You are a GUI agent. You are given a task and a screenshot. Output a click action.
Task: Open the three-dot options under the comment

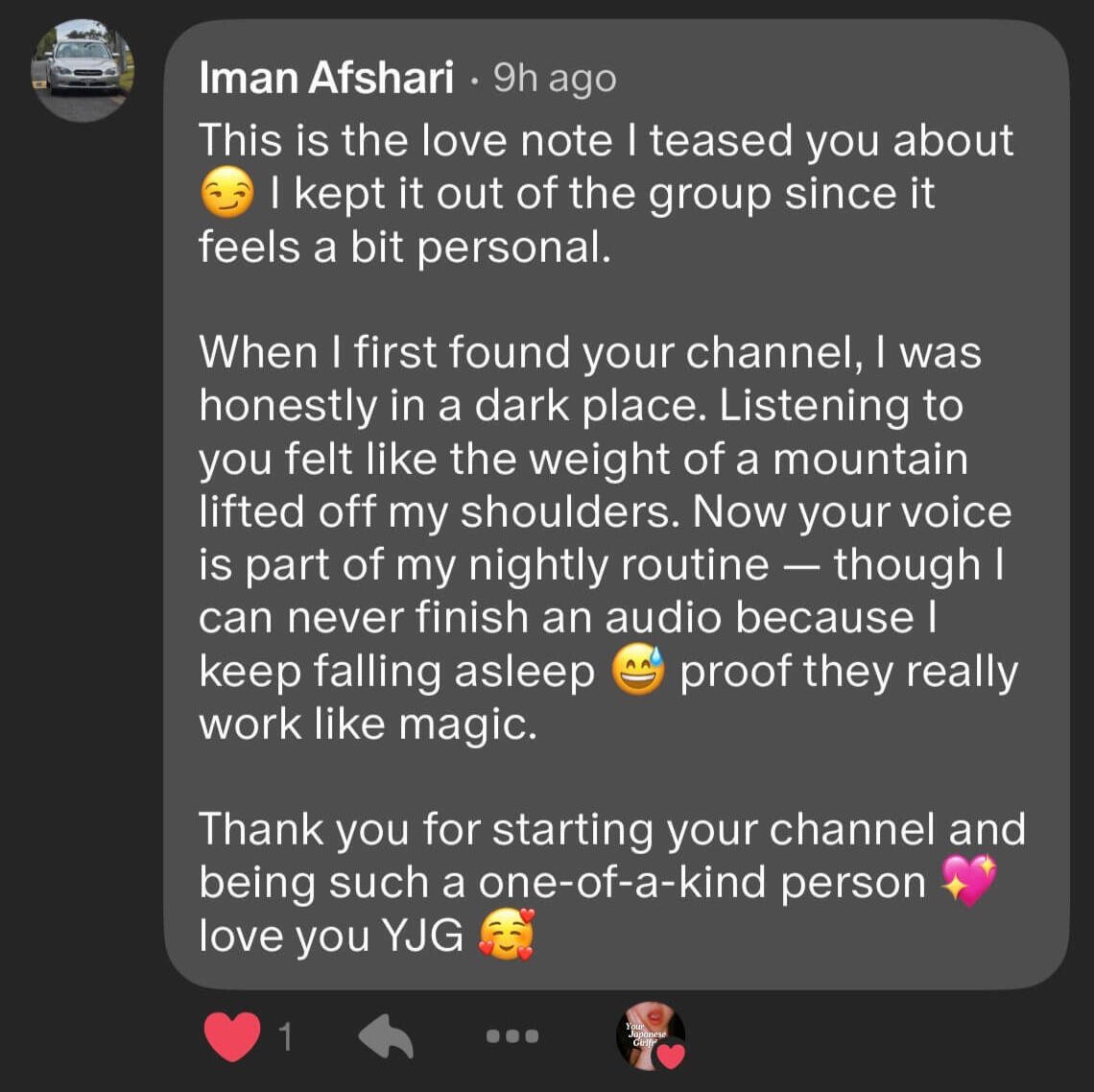(x=512, y=1036)
